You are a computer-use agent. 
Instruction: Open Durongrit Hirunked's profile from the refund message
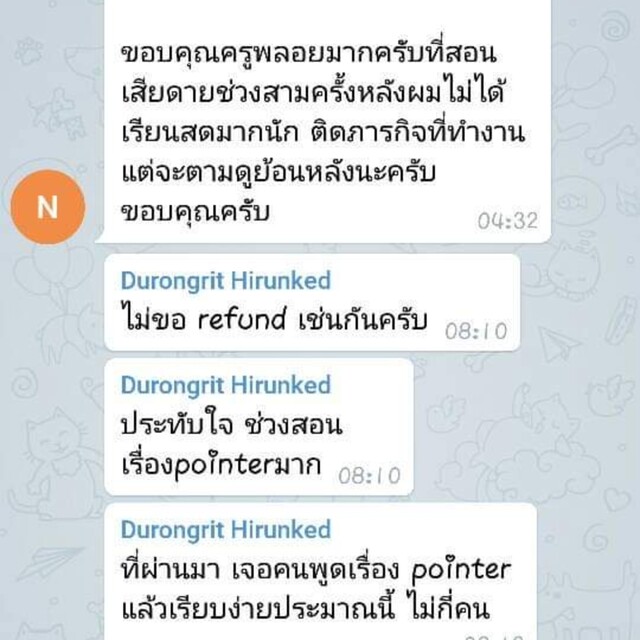(x=225, y=280)
